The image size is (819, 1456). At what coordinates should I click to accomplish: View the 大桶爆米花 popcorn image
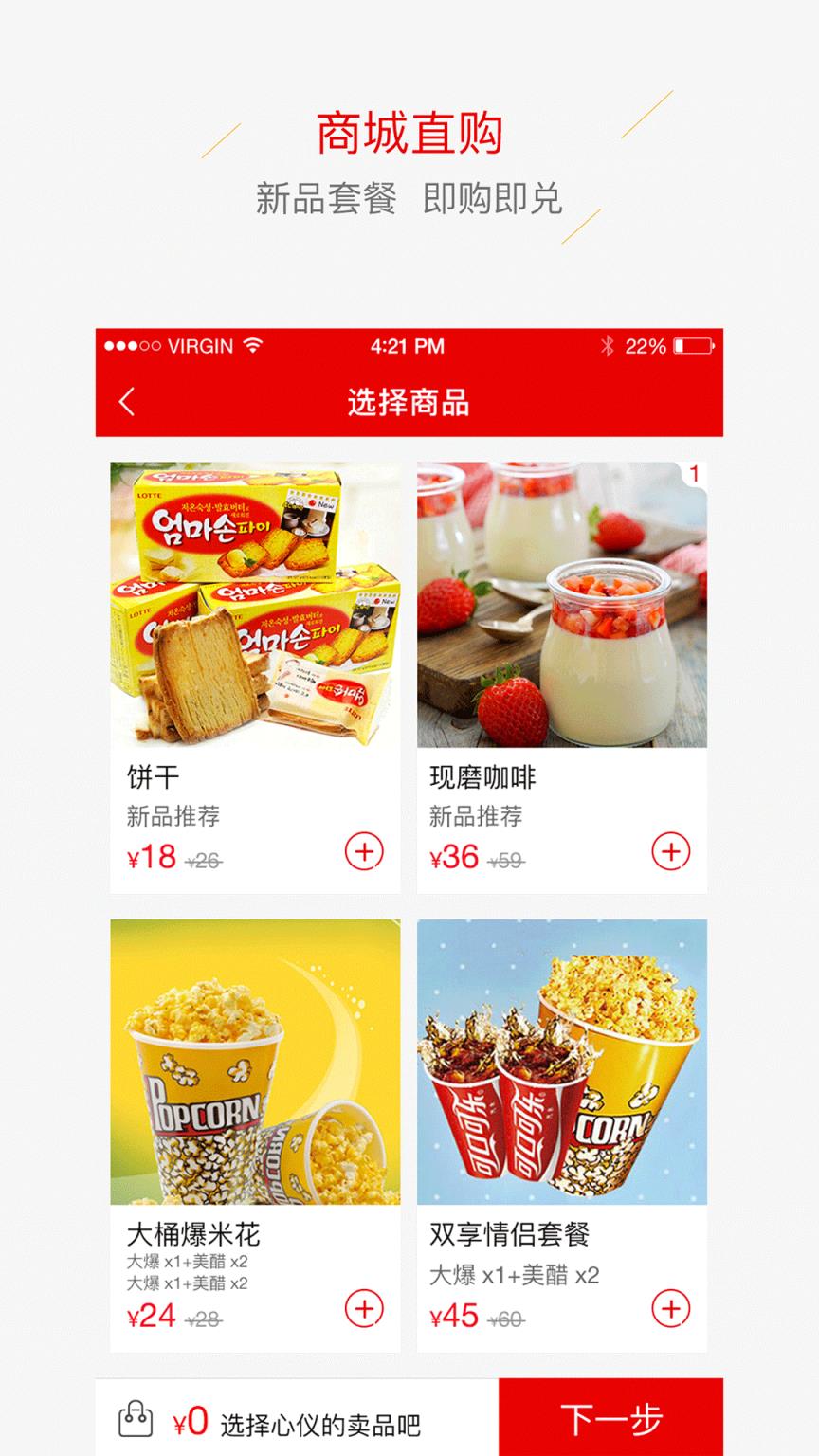pos(254,1064)
